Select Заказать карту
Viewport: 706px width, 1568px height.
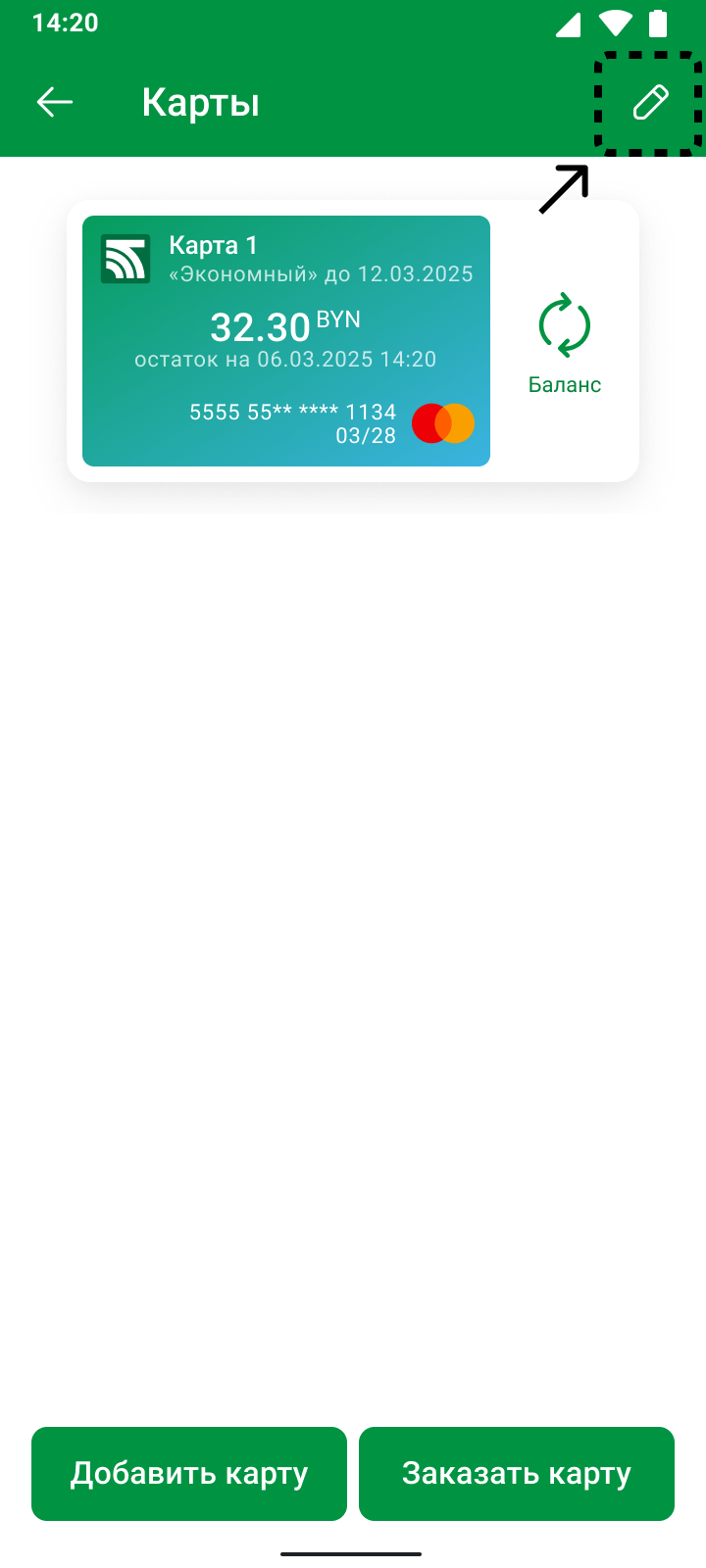[517, 1474]
